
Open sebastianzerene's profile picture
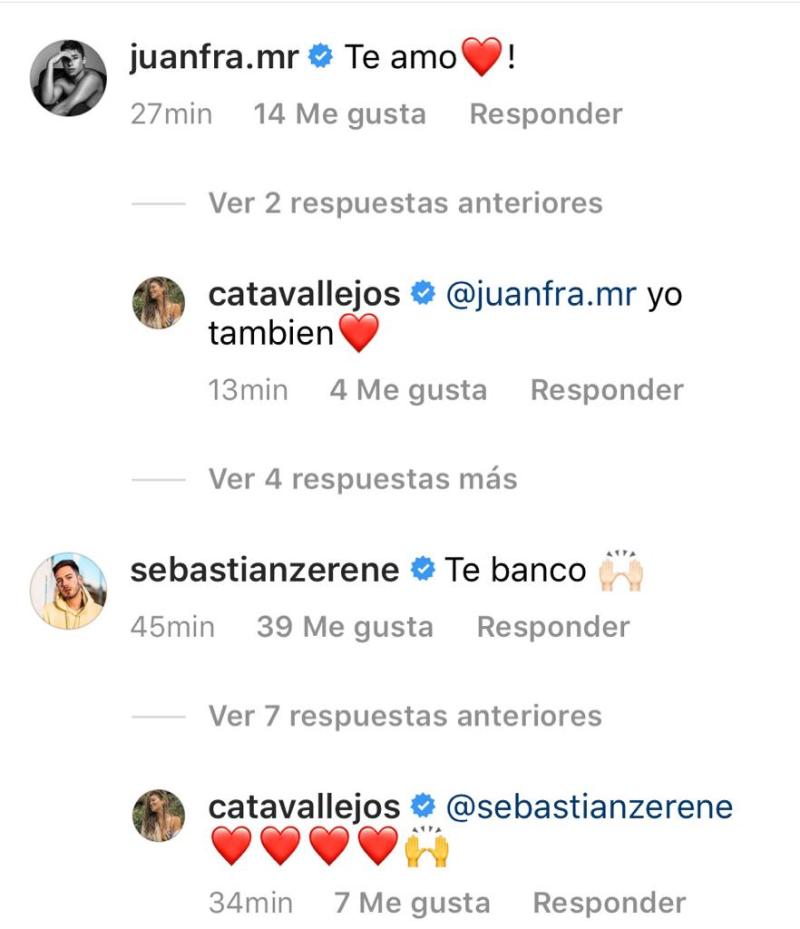68,590
